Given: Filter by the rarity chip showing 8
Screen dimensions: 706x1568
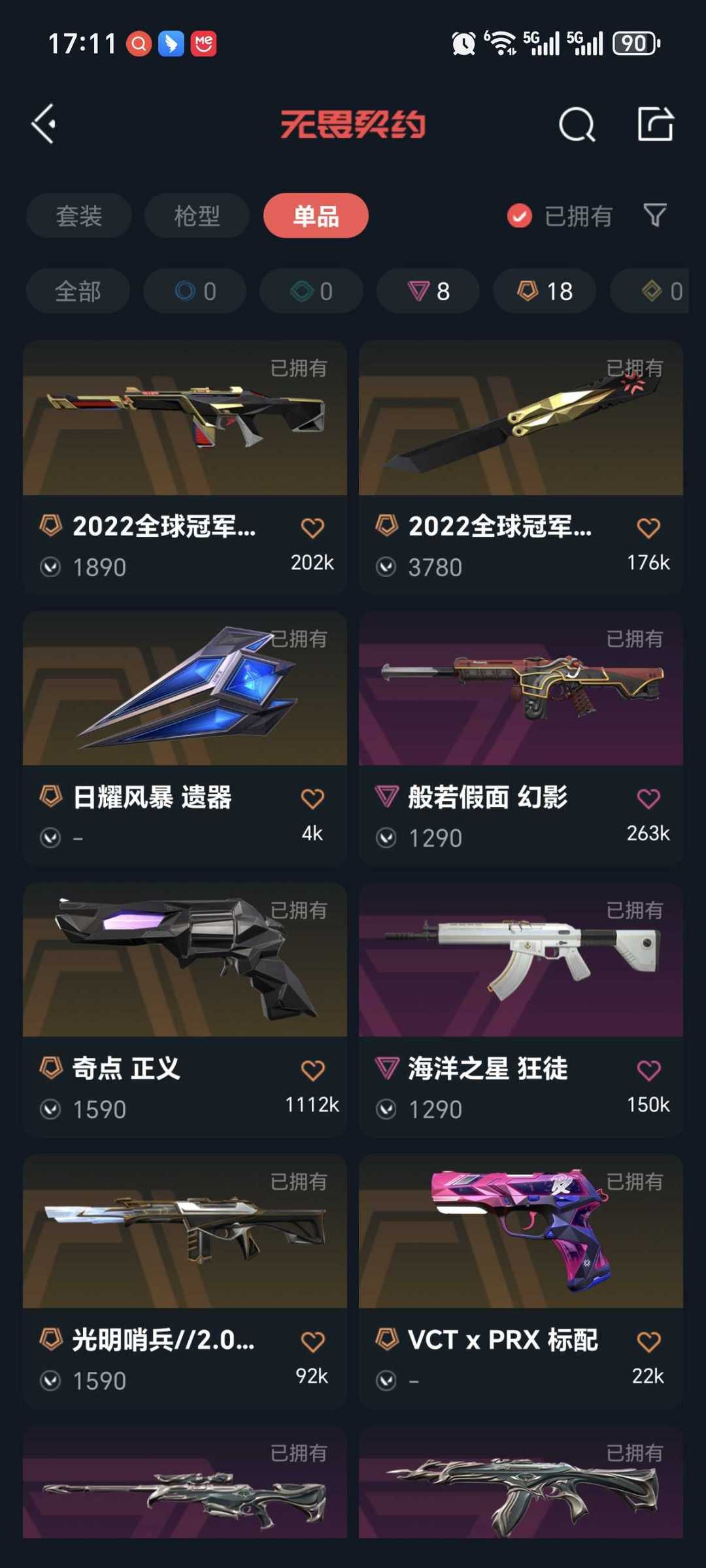Looking at the screenshot, I should click(428, 291).
